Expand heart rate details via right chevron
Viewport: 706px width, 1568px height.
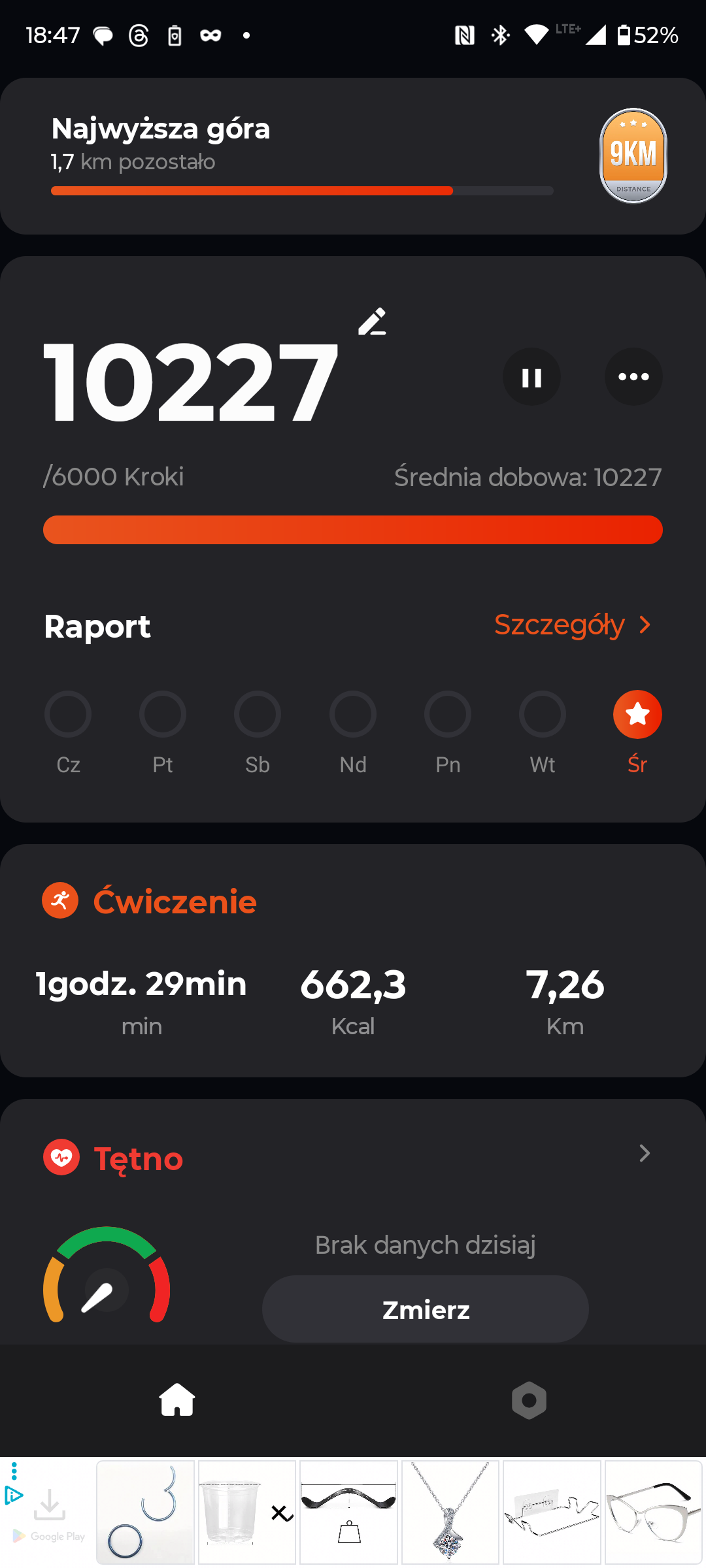[644, 1153]
